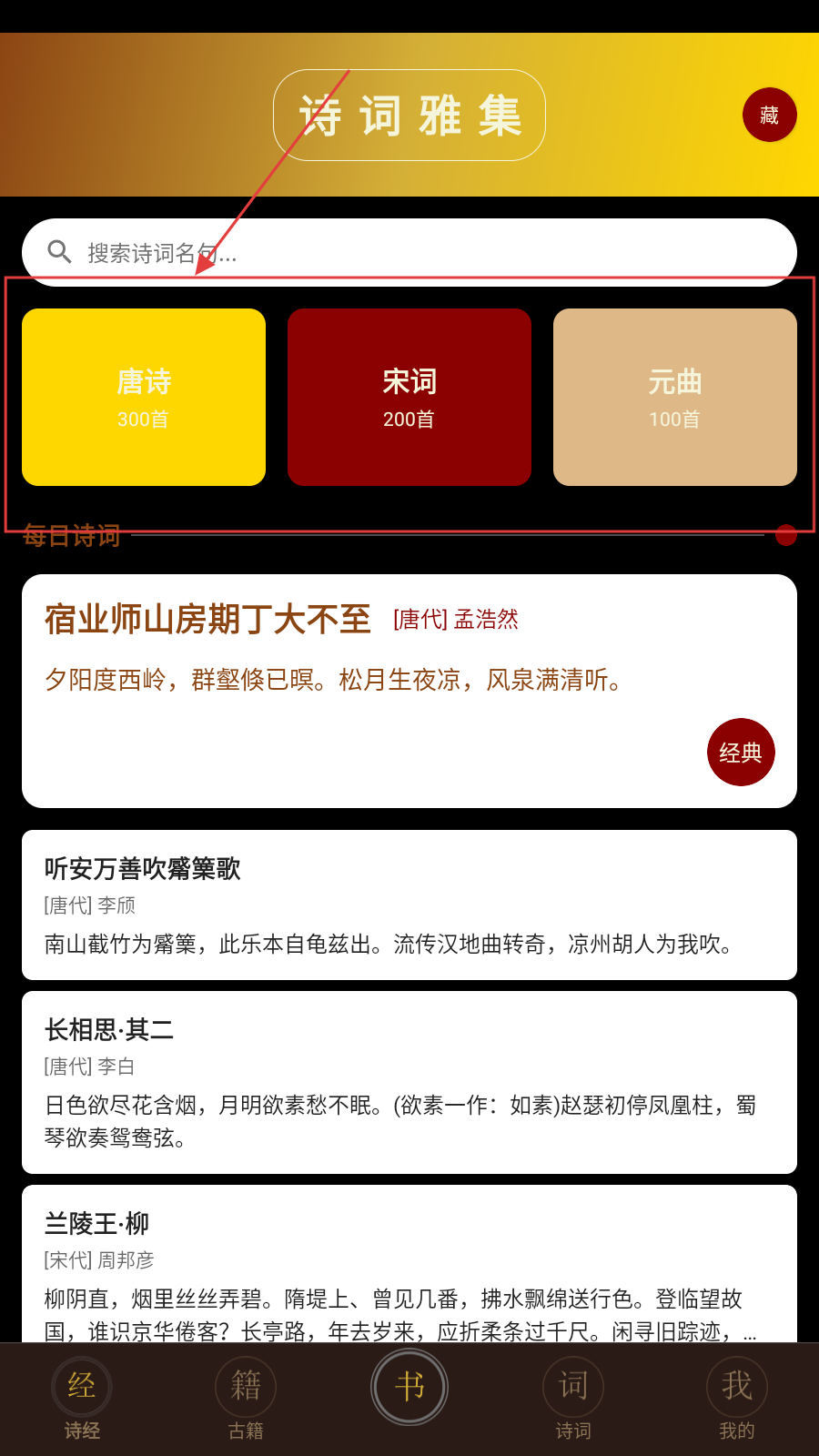The width and height of the screenshot is (819, 1456).
Task: View 兰陵王·柳 by 周邦彦
Action: pyautogui.click(x=409, y=1265)
